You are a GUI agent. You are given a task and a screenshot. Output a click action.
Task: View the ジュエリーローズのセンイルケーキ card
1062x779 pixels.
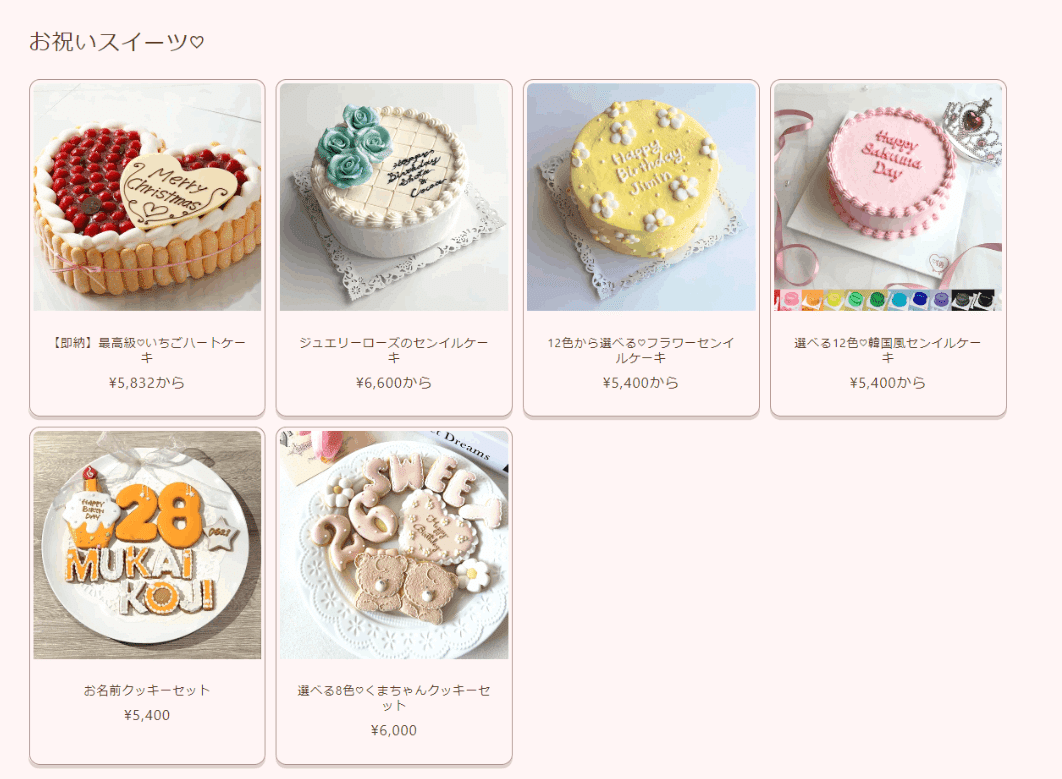(x=394, y=247)
